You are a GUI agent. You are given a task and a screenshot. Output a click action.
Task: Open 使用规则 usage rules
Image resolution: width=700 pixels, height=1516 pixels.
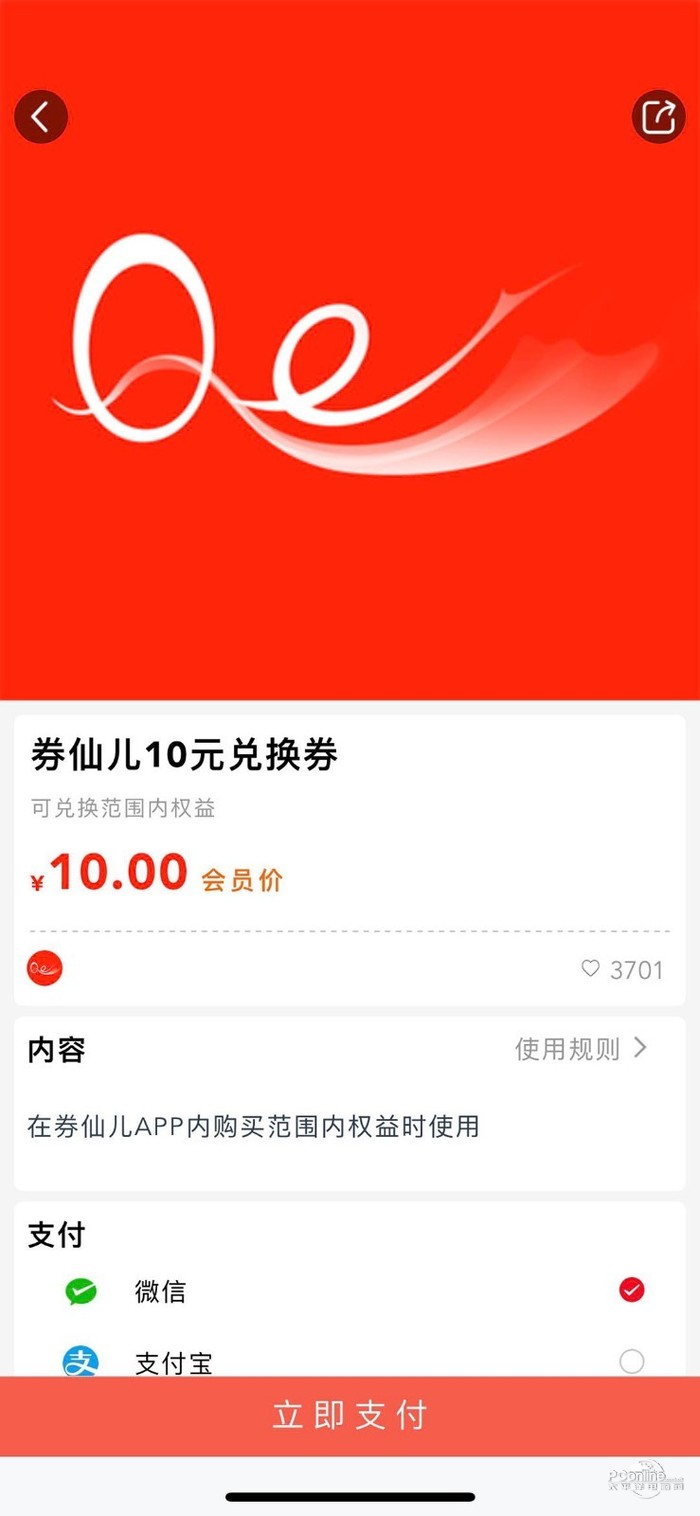pyautogui.click(x=582, y=1049)
